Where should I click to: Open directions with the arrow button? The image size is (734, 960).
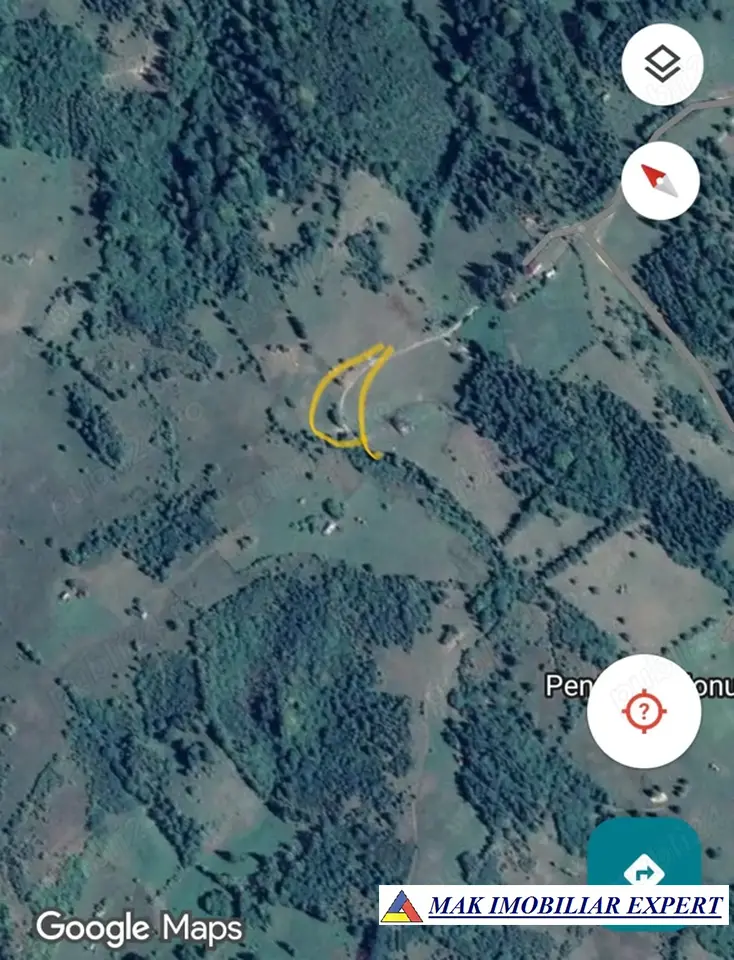coord(645,868)
